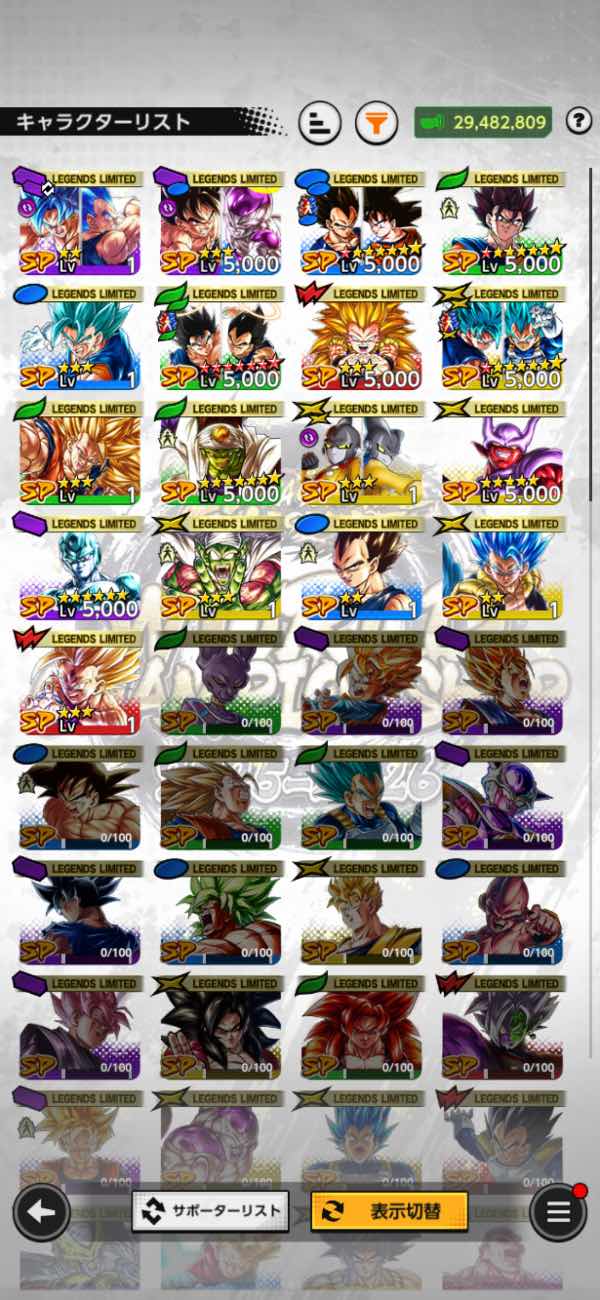Go back with the arrow button
The image size is (600, 1300).
coord(41,1213)
